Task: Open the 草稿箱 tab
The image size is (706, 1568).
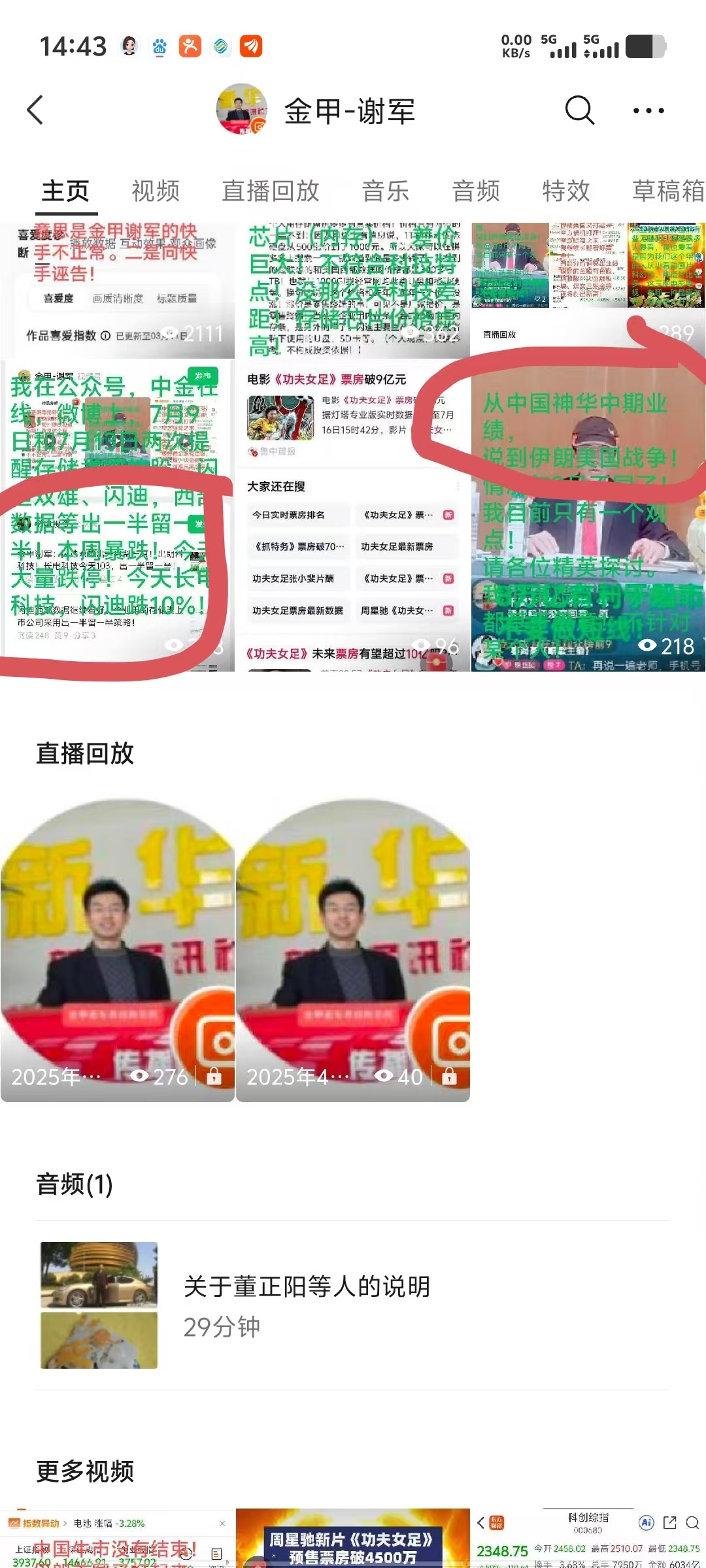Action: (x=668, y=191)
